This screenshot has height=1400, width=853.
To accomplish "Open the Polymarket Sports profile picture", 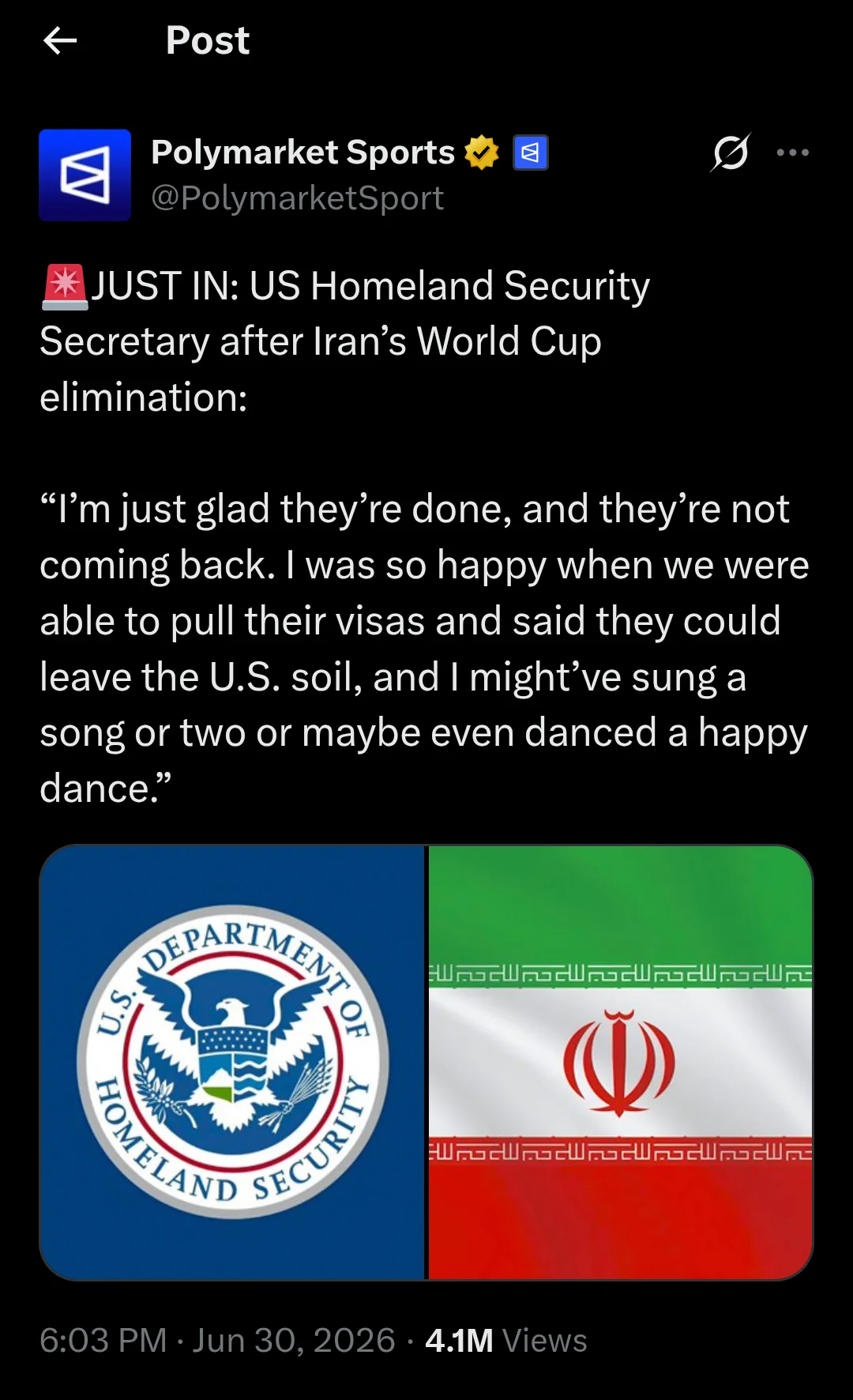I will 85,175.
